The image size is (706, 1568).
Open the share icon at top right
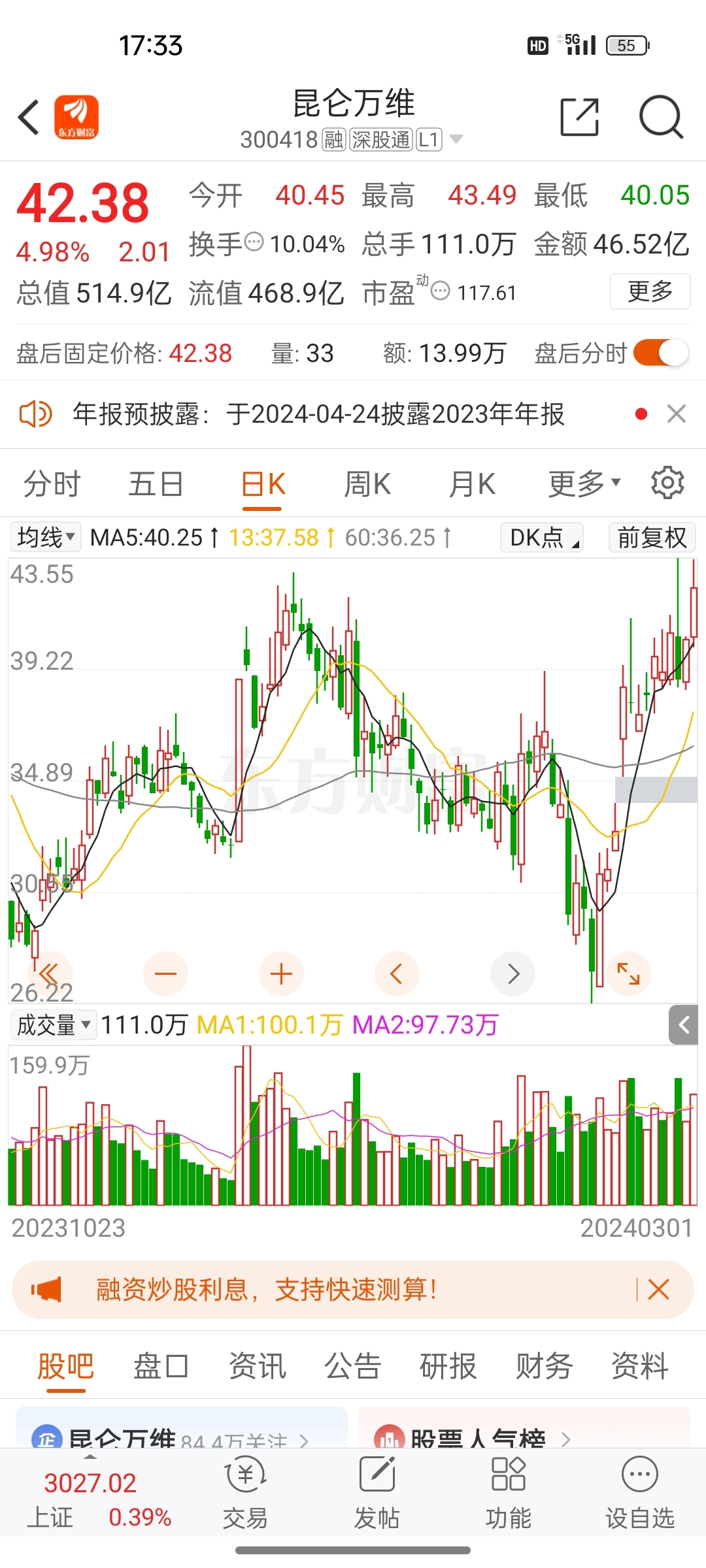pos(578,118)
